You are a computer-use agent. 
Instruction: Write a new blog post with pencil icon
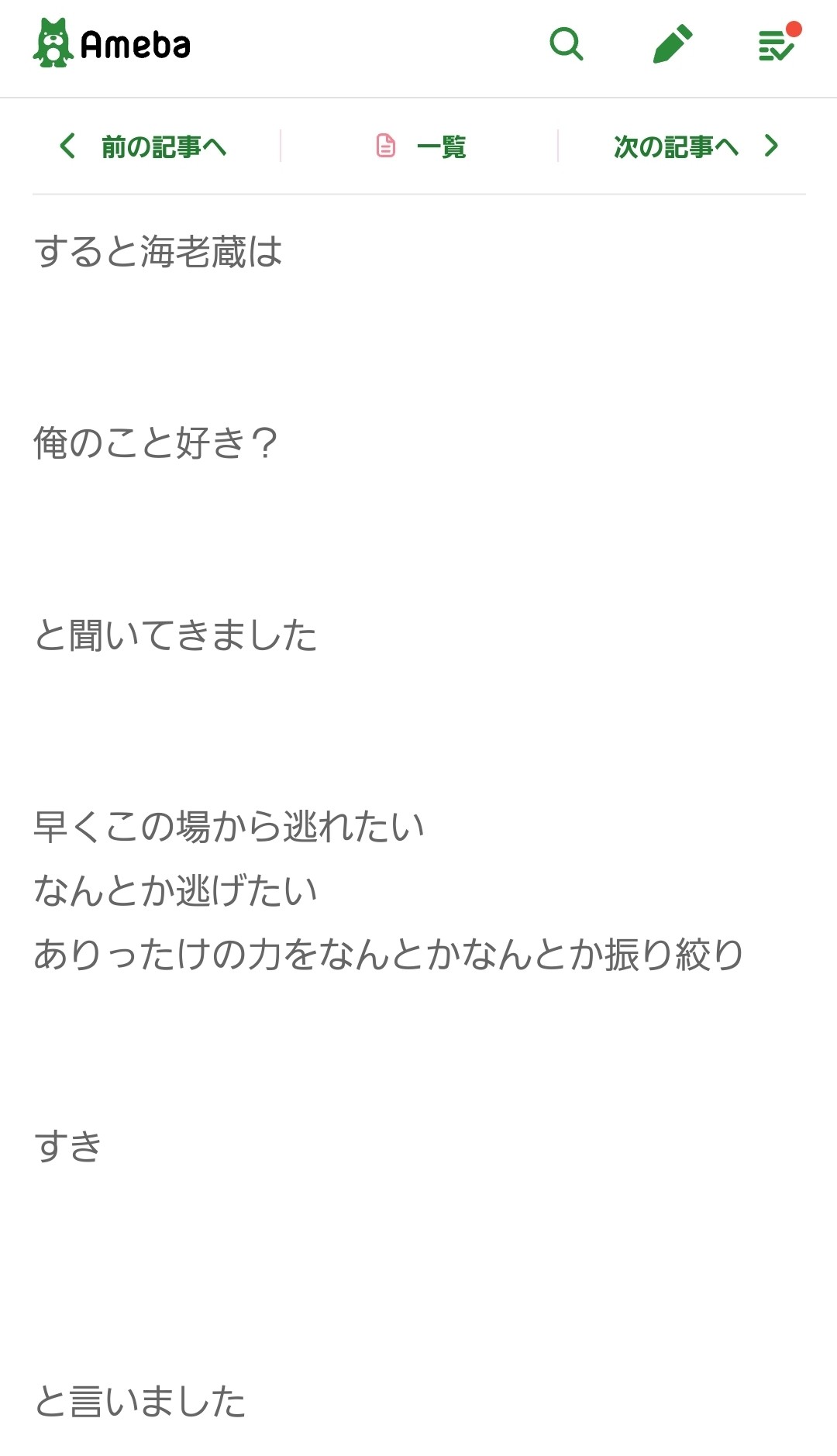click(x=672, y=44)
